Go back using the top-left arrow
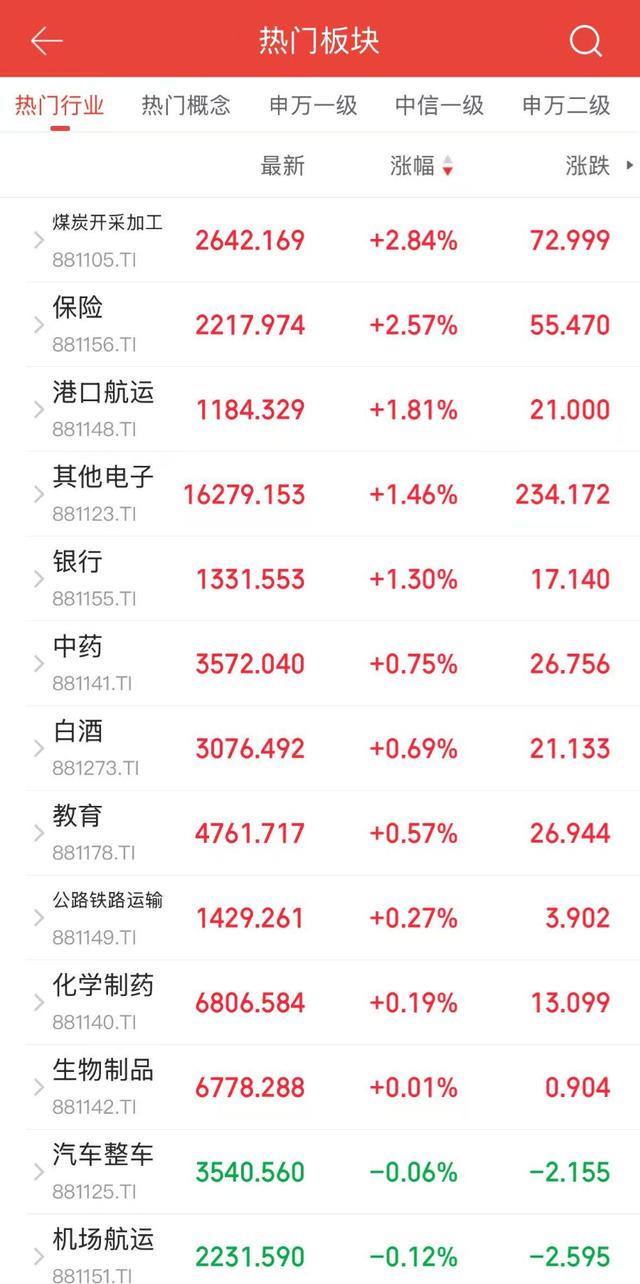 [x=46, y=40]
